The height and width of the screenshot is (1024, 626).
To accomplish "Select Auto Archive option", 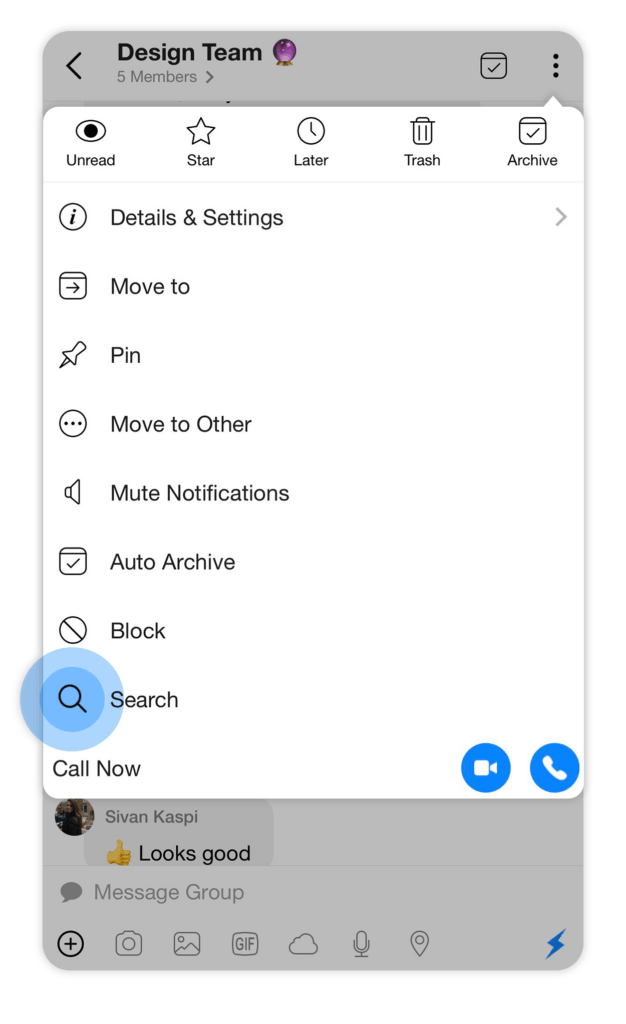I will 172,562.
